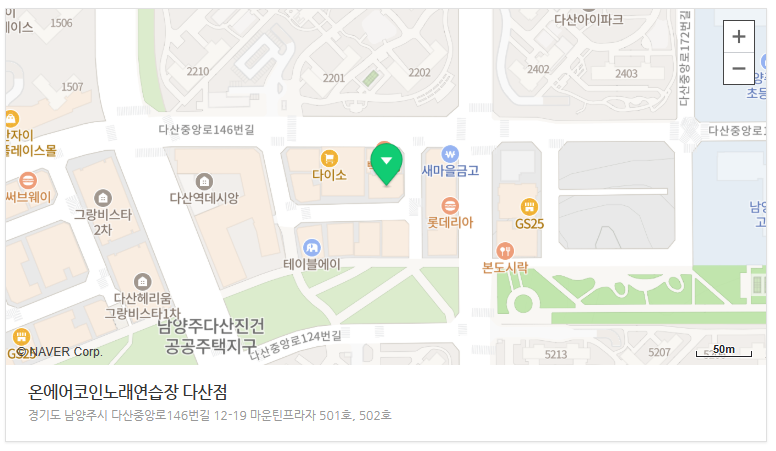Zoom in on the map
This screenshot has height=451, width=776.
(x=738, y=37)
